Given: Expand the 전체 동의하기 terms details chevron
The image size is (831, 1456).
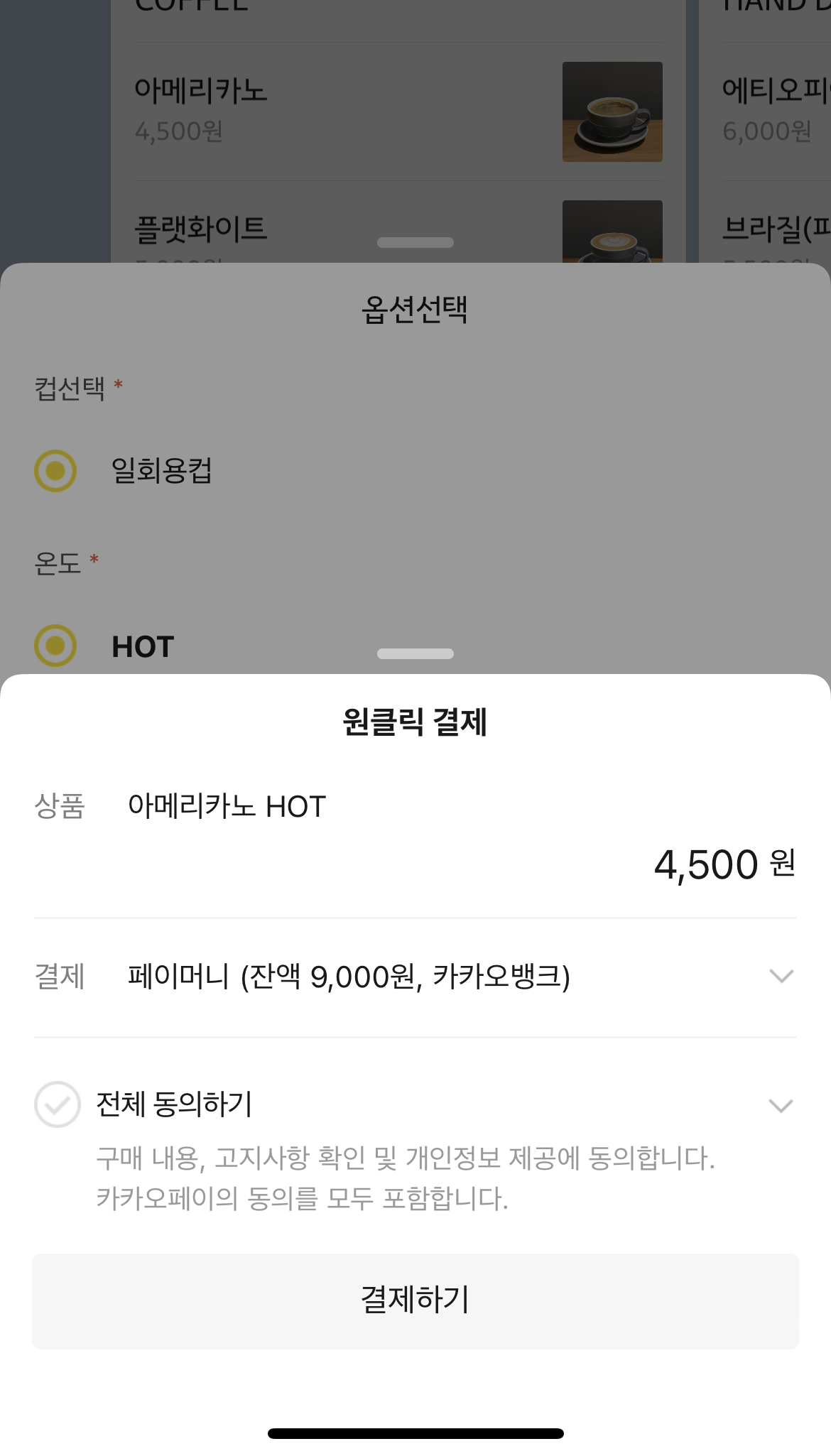Looking at the screenshot, I should point(781,1106).
